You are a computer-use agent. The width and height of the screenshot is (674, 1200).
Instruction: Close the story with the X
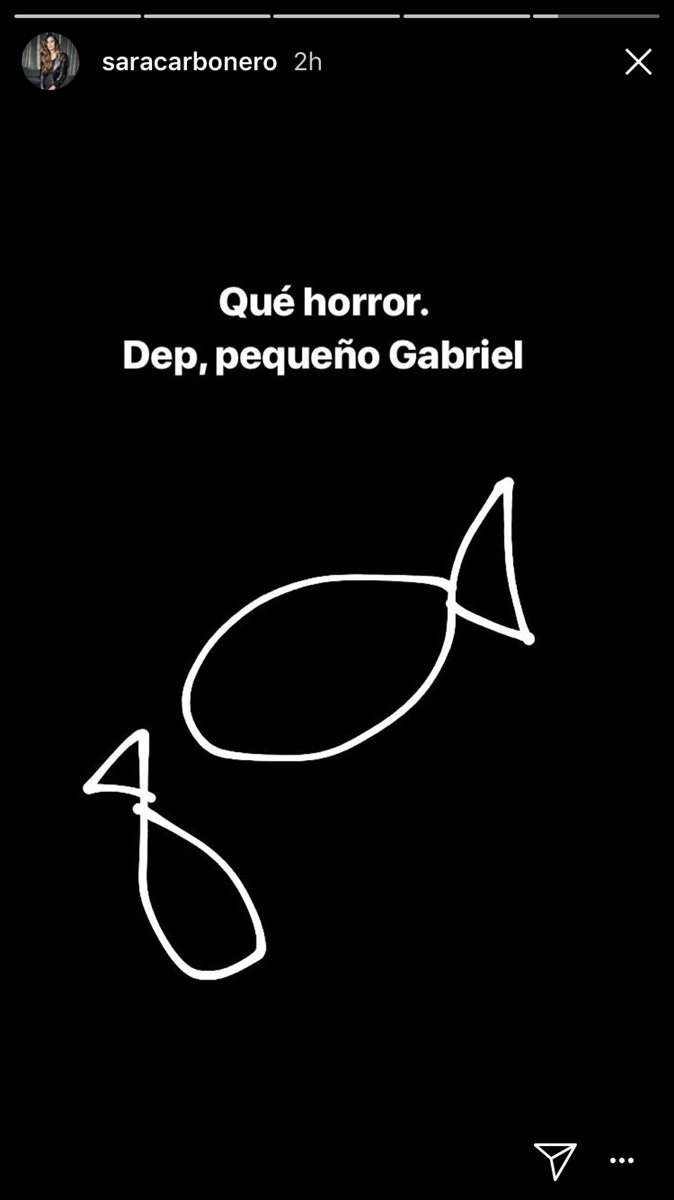point(638,62)
